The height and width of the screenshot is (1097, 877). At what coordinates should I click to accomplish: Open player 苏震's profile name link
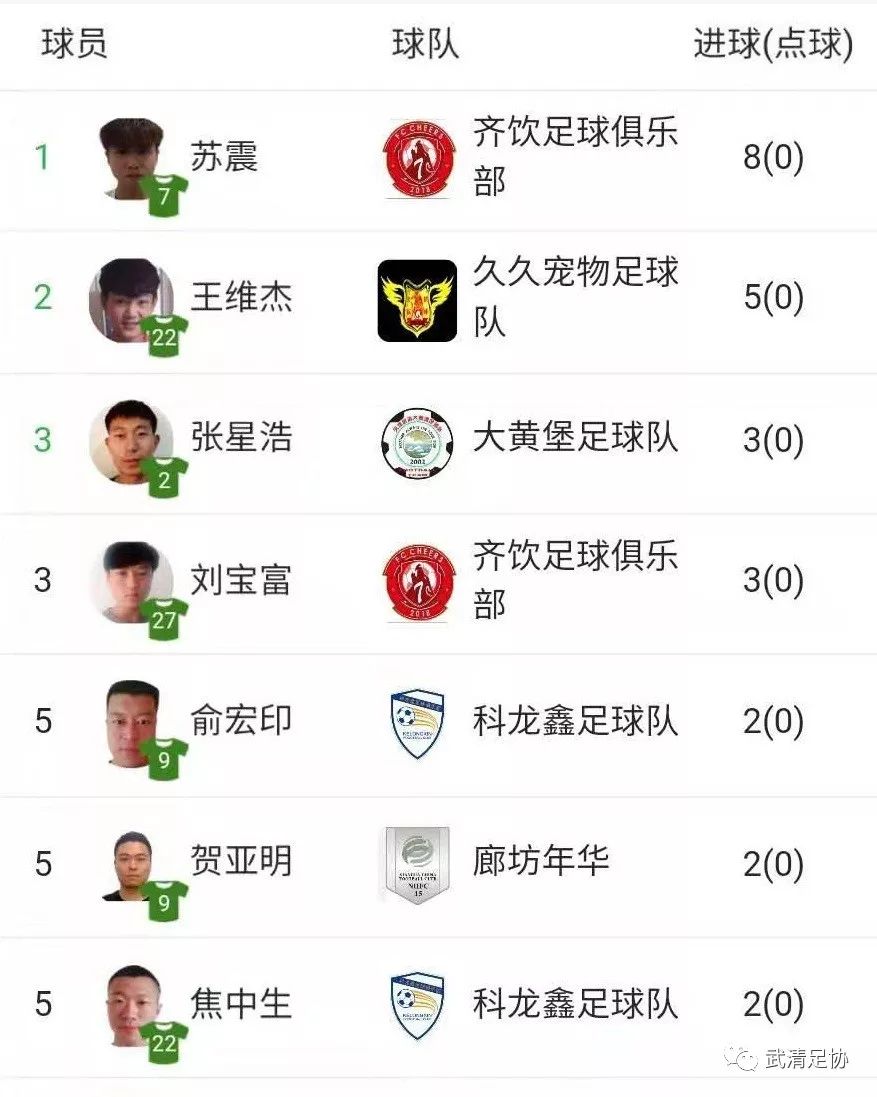(x=225, y=155)
